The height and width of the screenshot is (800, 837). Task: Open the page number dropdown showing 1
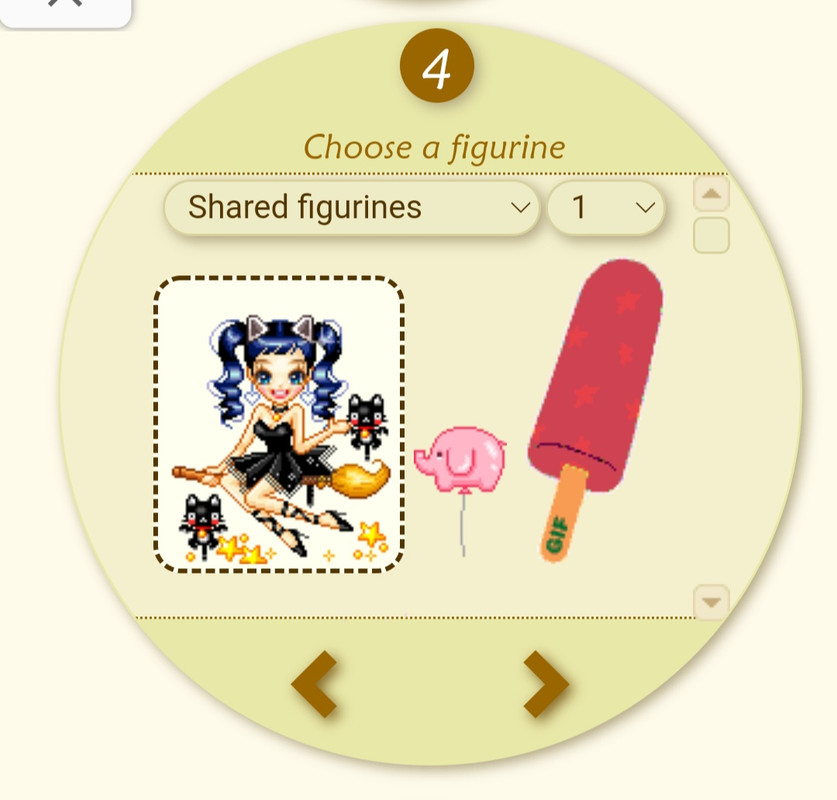tap(606, 208)
